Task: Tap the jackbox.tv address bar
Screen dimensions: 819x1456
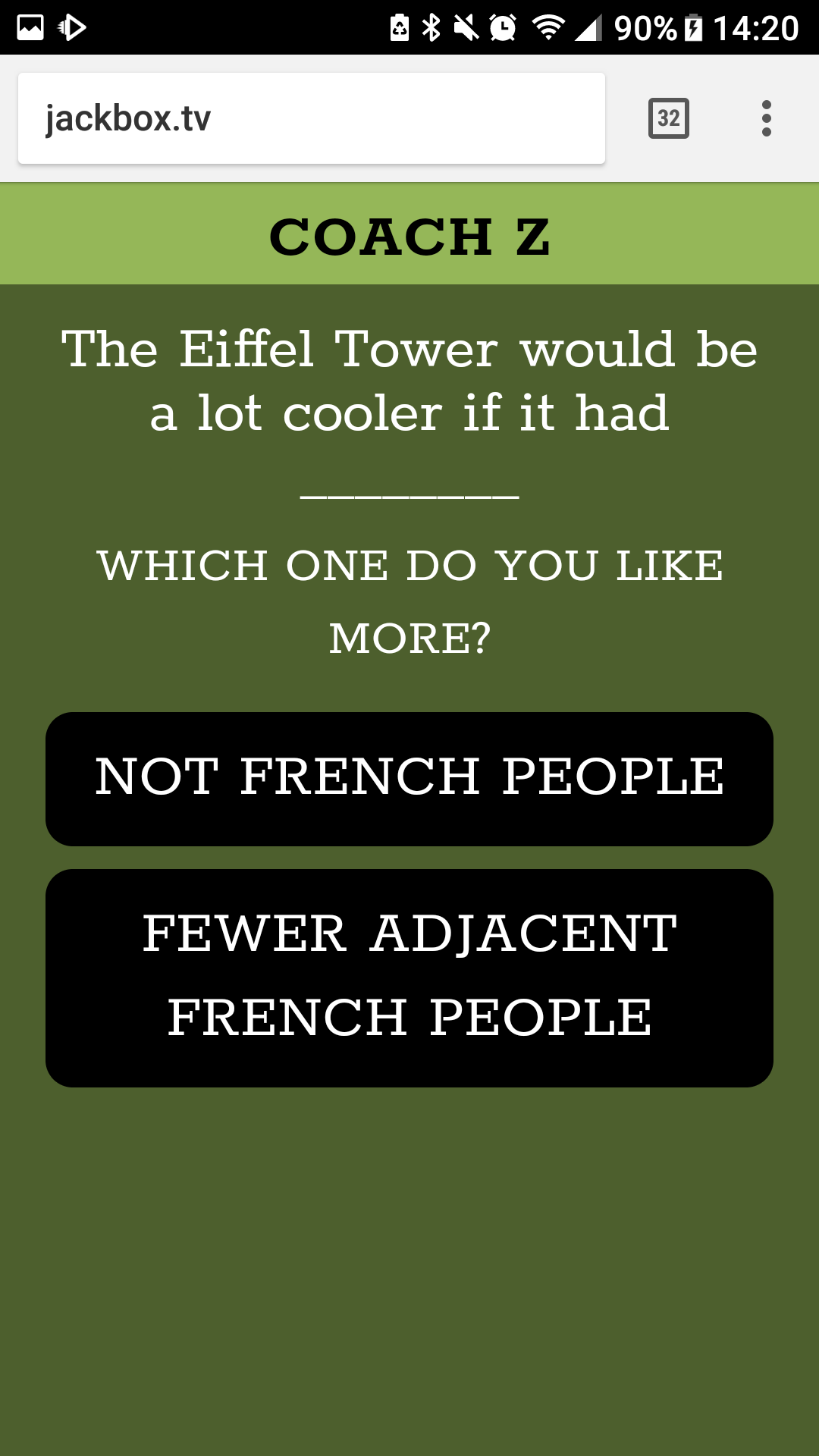Action: [311, 118]
